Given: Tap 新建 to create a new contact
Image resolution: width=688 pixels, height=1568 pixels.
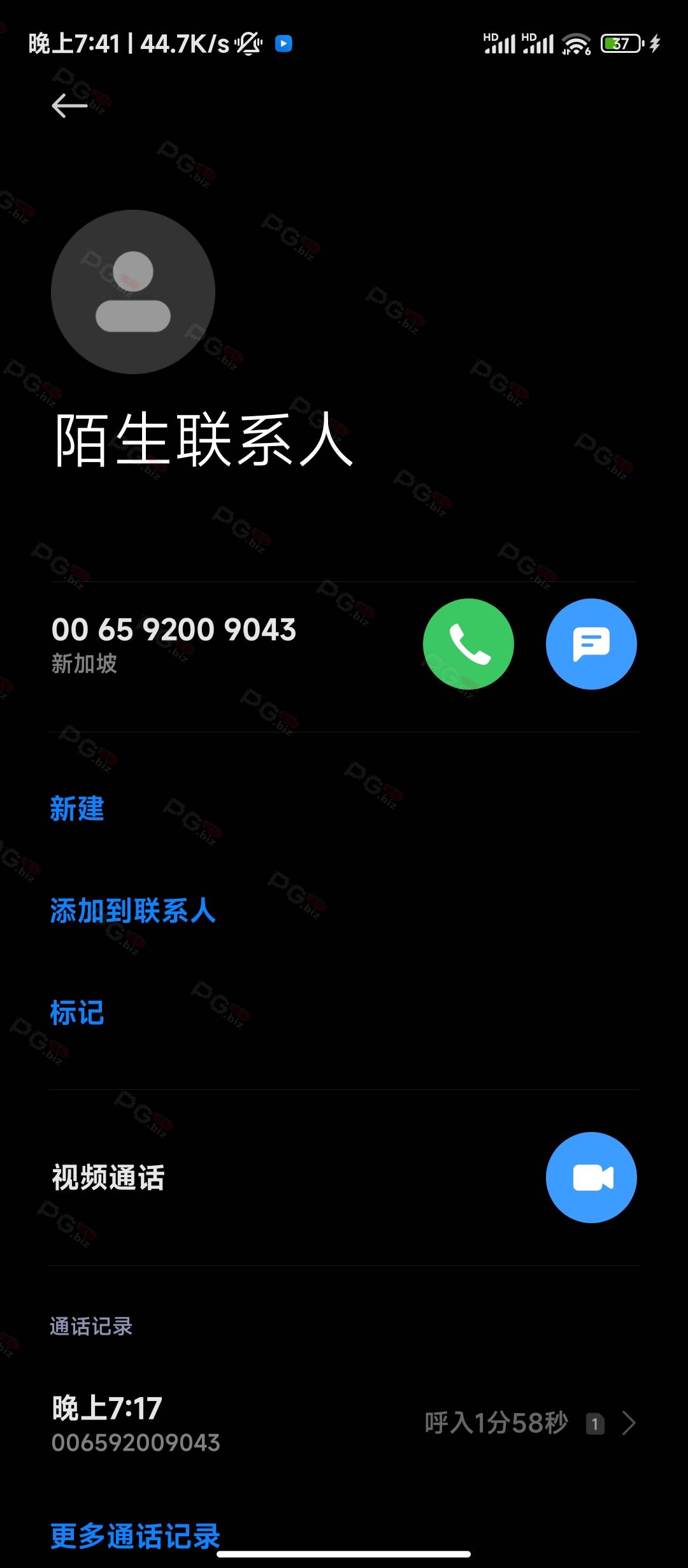Looking at the screenshot, I should pyautogui.click(x=77, y=809).
